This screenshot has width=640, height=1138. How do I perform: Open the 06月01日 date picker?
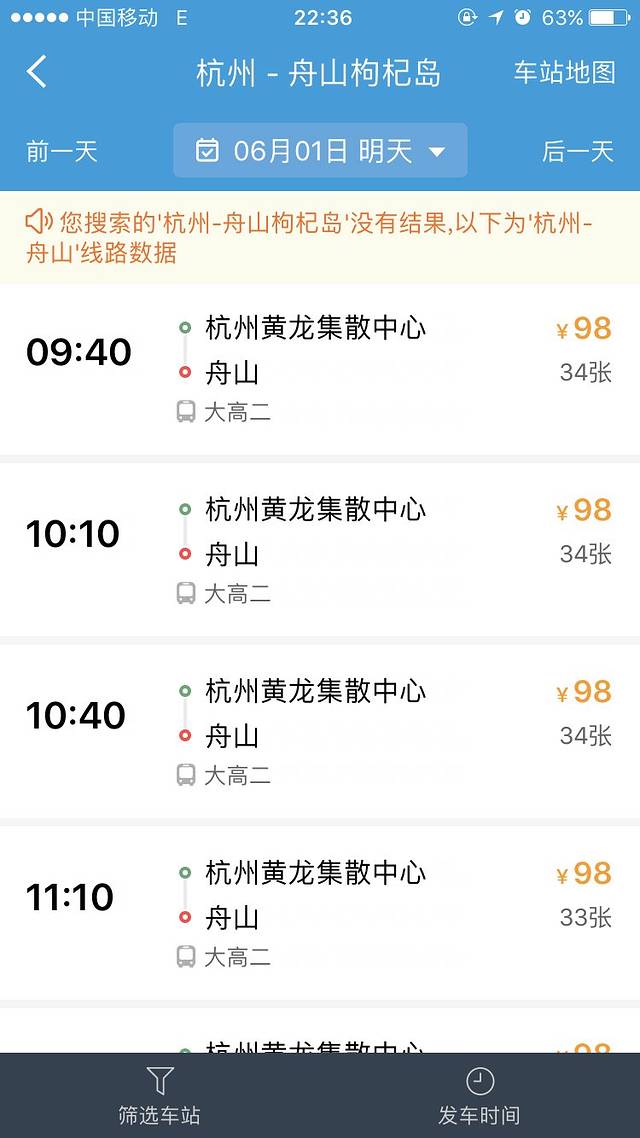[x=320, y=151]
